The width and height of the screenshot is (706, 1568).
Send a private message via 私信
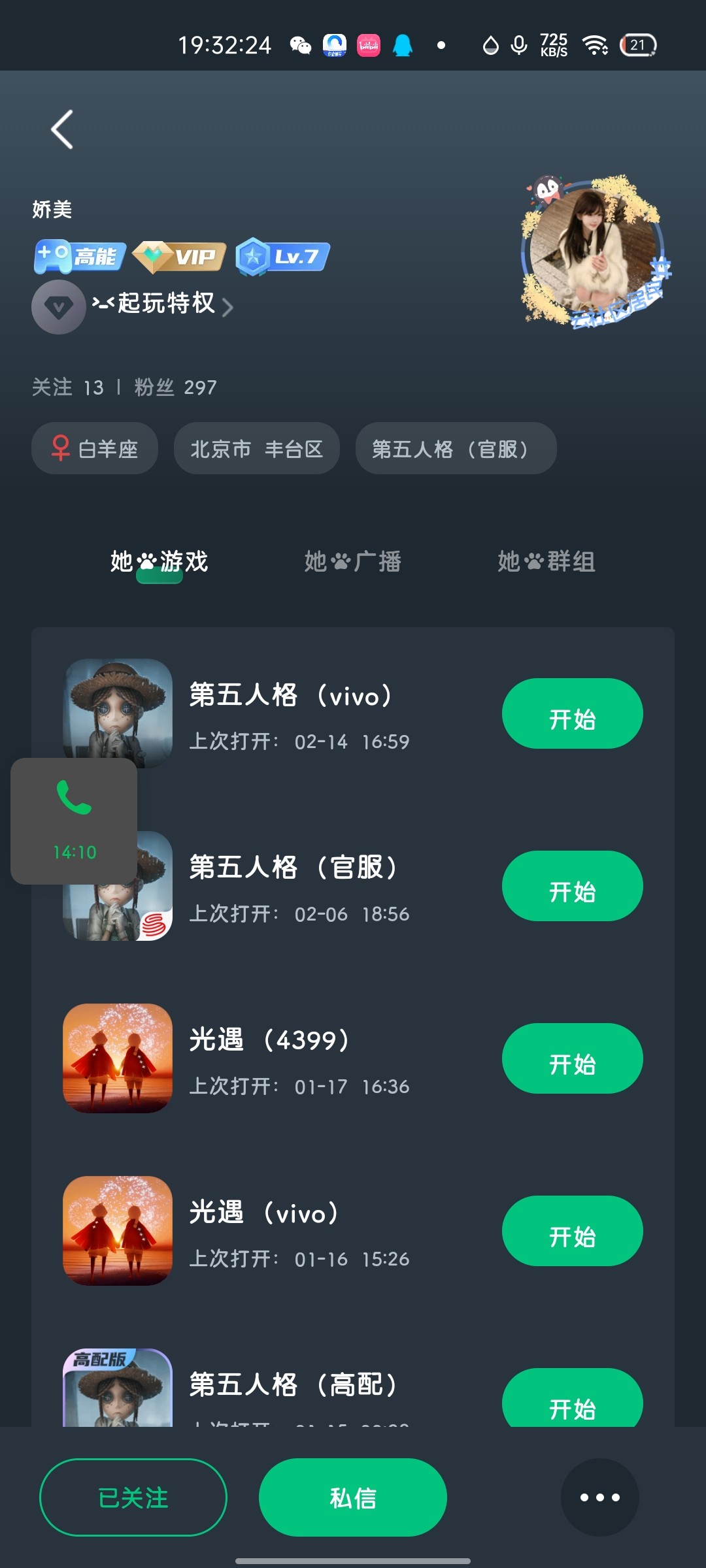353,1497
